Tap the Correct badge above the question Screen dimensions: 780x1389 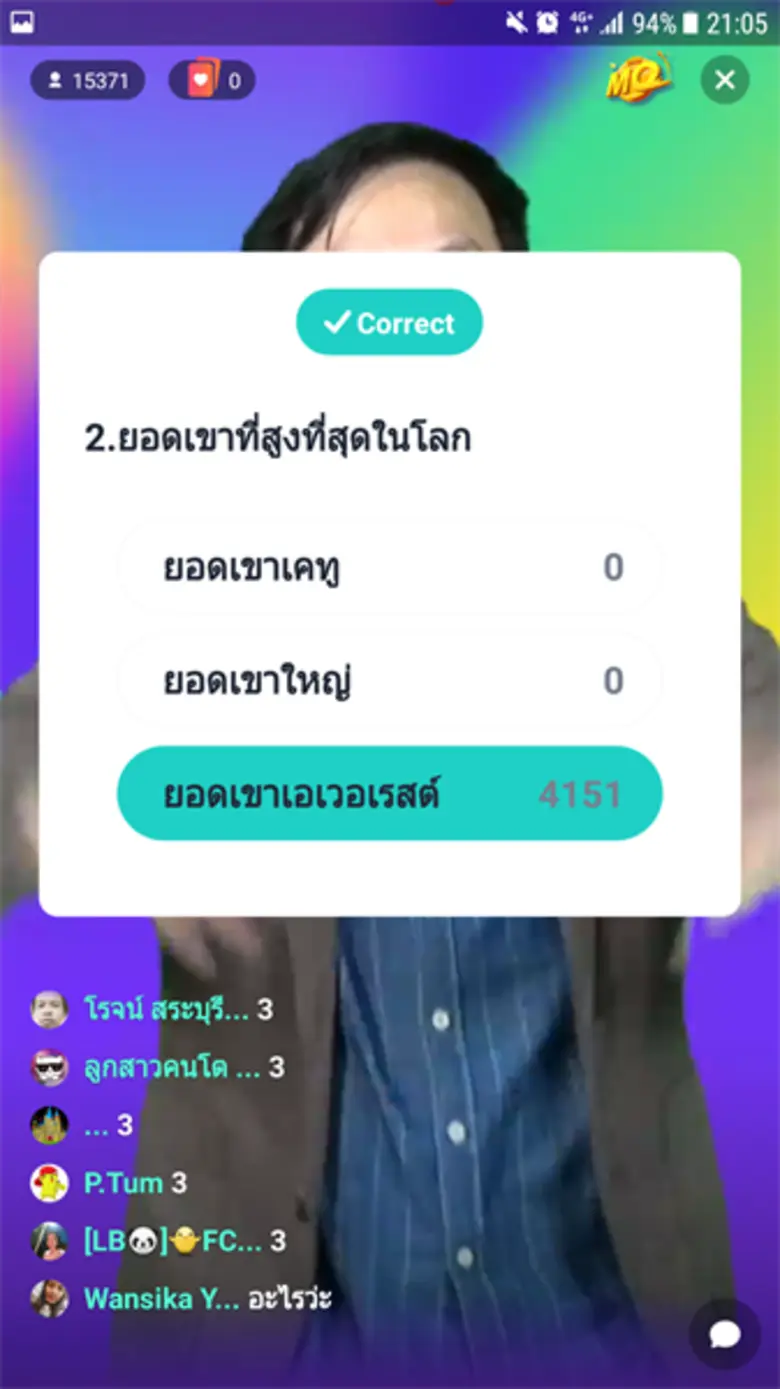[389, 322]
